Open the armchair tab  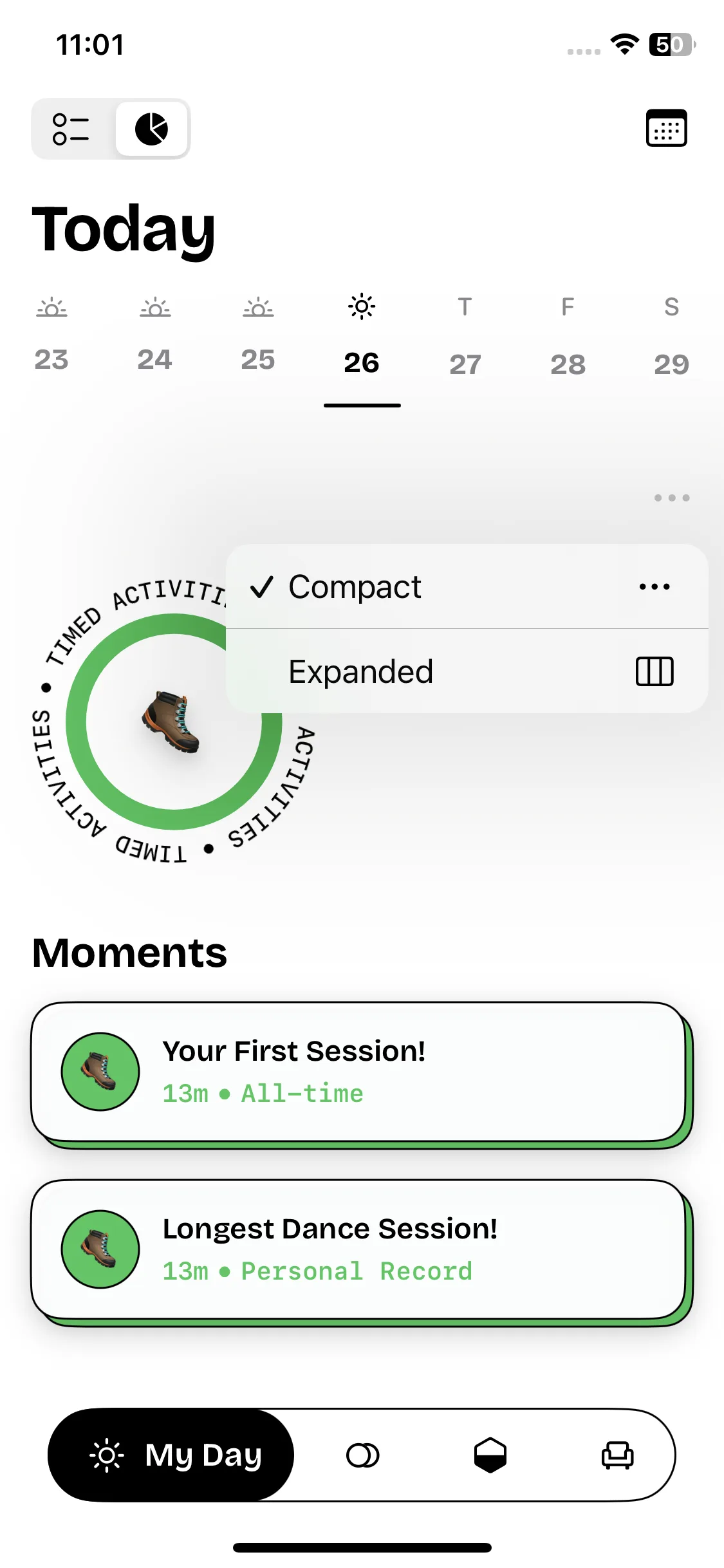(x=617, y=1455)
